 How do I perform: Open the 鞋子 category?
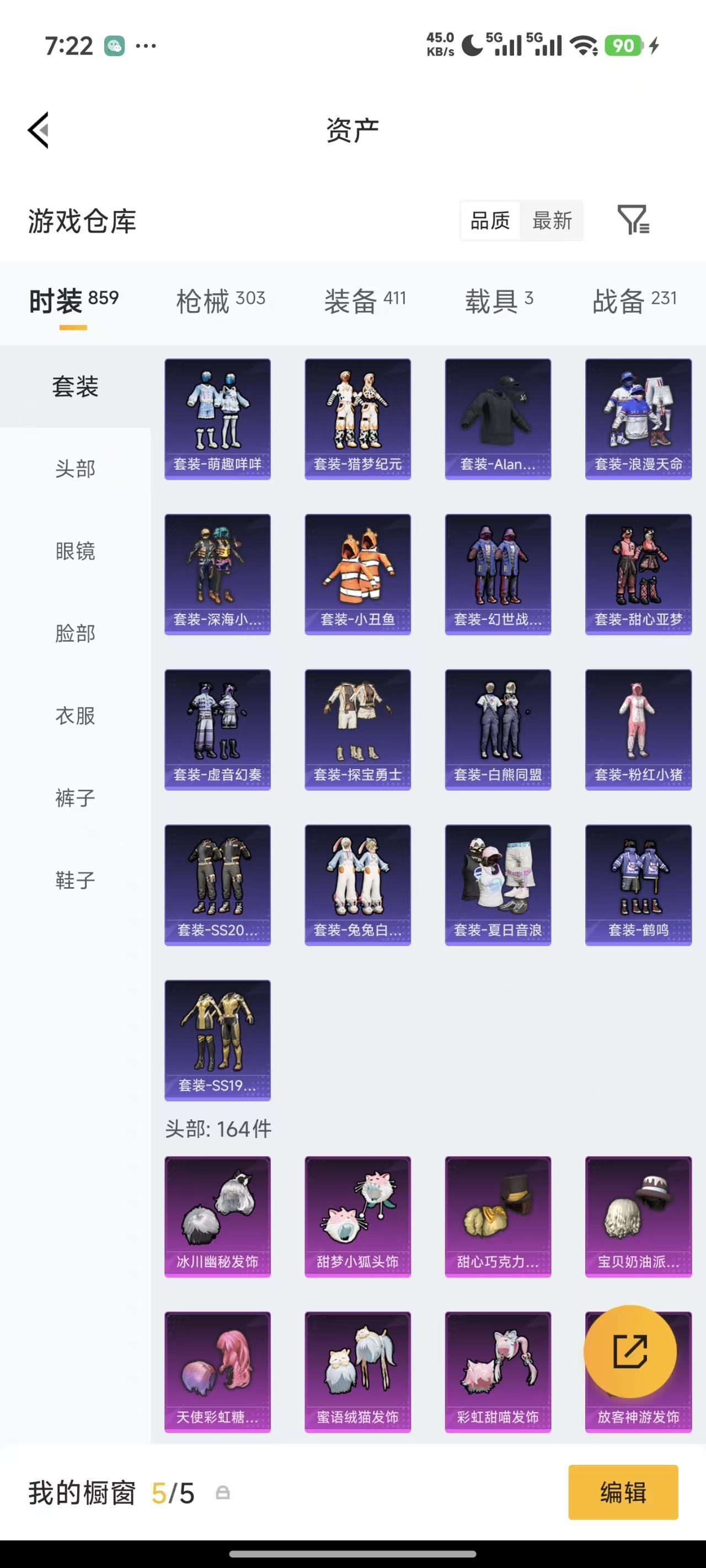click(x=75, y=880)
